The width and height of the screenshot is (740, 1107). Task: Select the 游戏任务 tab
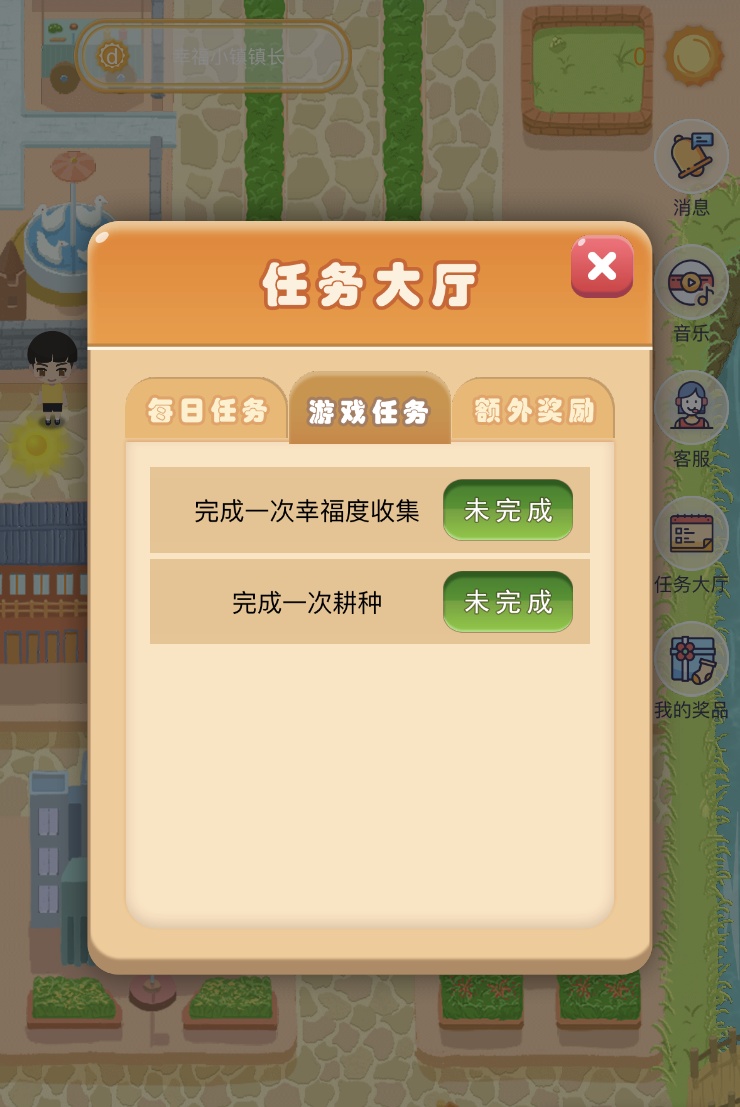click(x=369, y=411)
